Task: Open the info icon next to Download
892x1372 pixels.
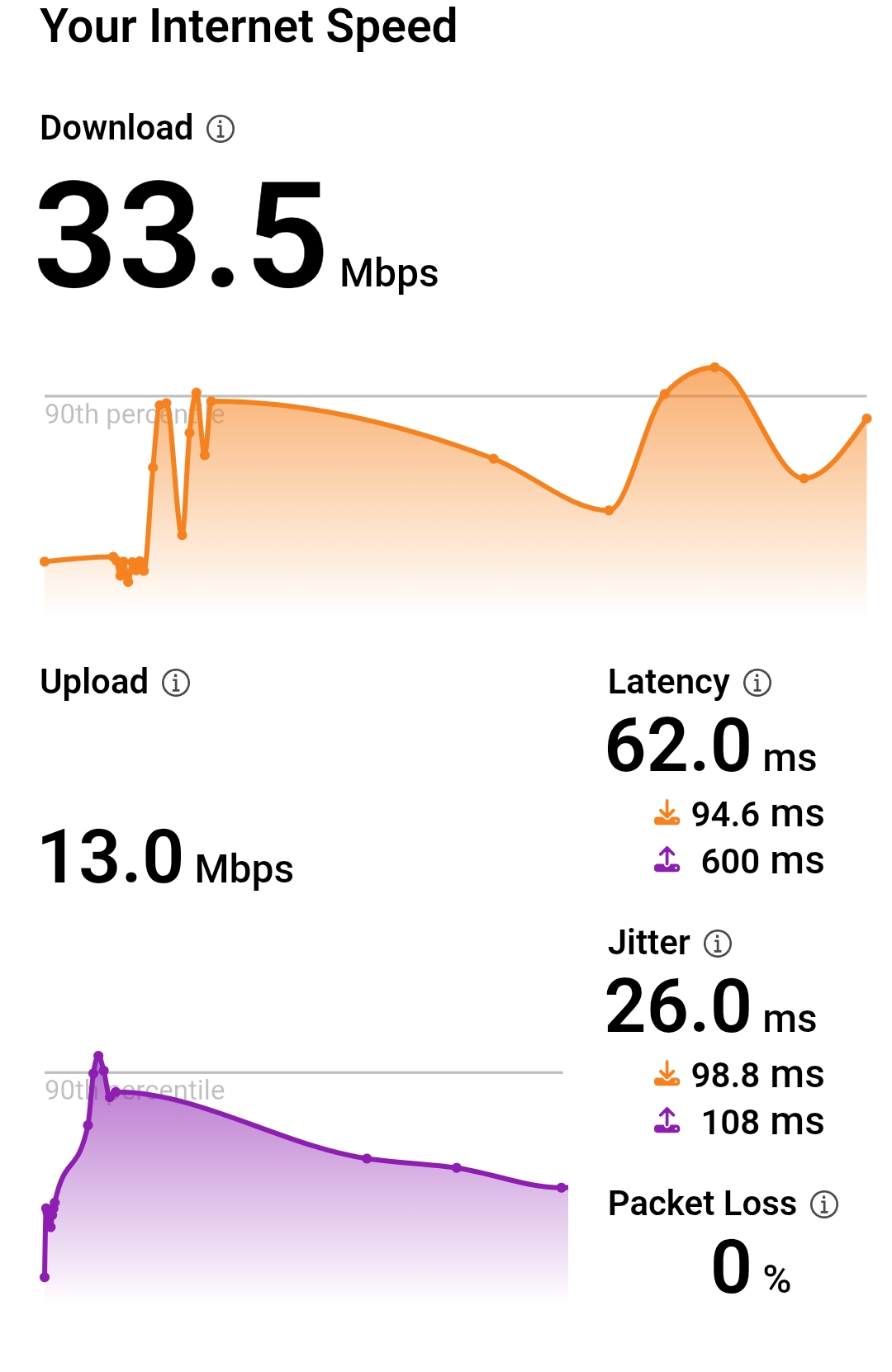Action: point(221,129)
